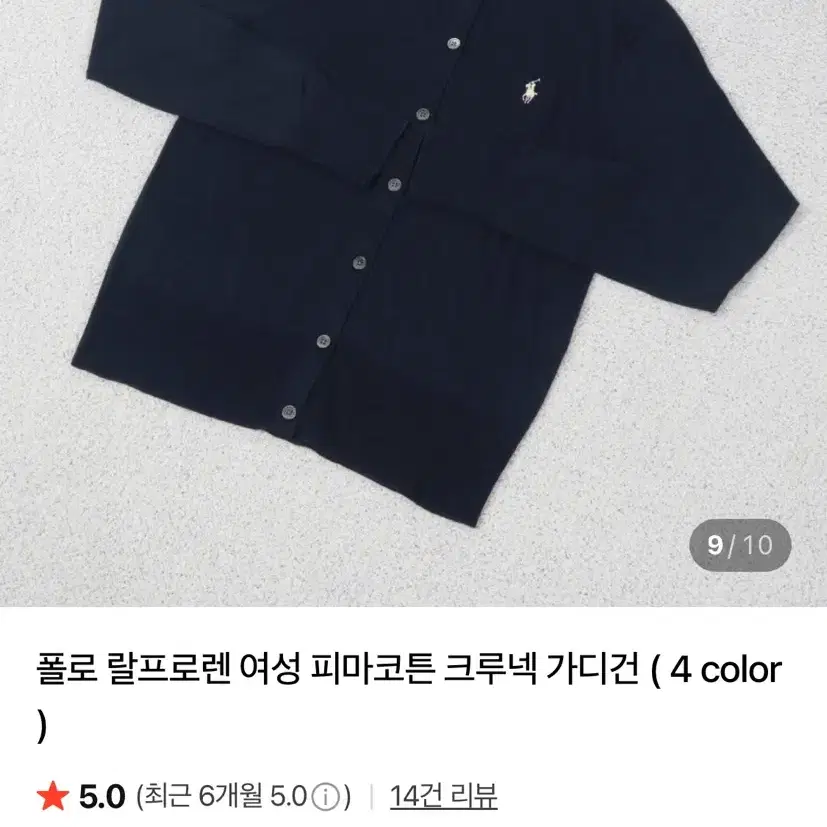This screenshot has height=827, width=827.
Task: Open the 14건 리뷰 reviews link
Action: coord(443,796)
